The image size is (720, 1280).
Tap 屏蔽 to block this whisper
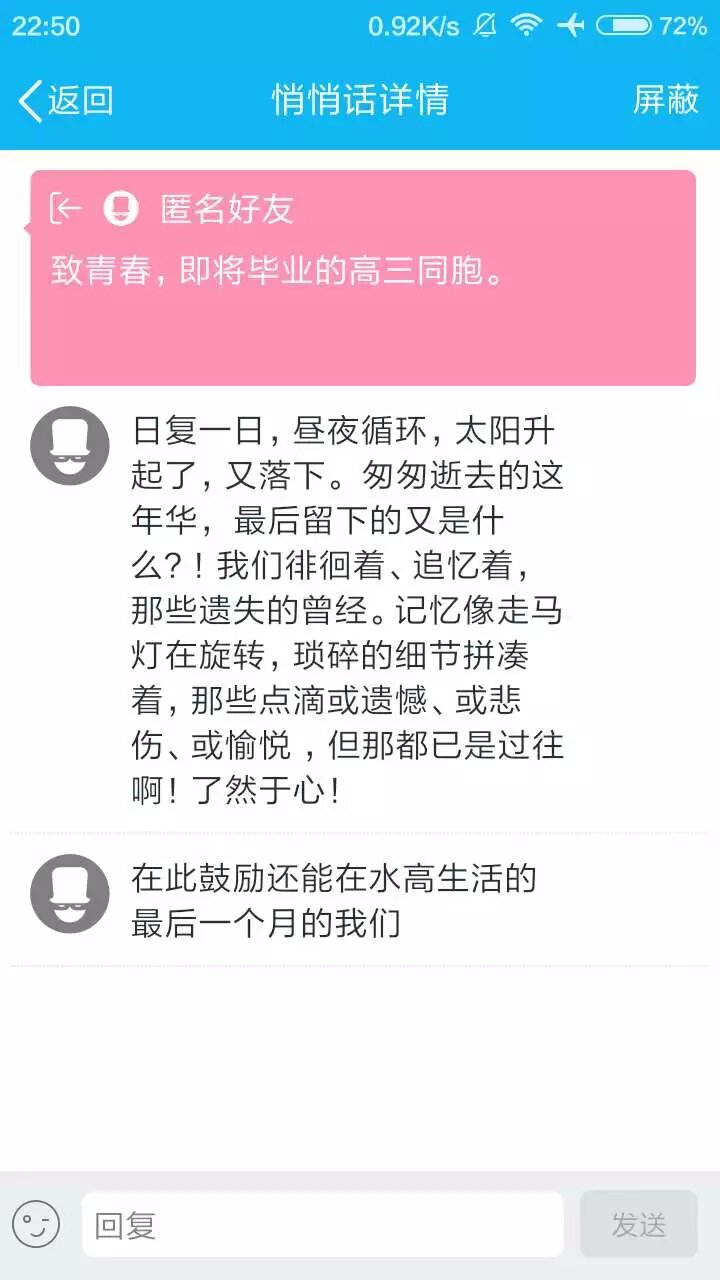(665, 100)
